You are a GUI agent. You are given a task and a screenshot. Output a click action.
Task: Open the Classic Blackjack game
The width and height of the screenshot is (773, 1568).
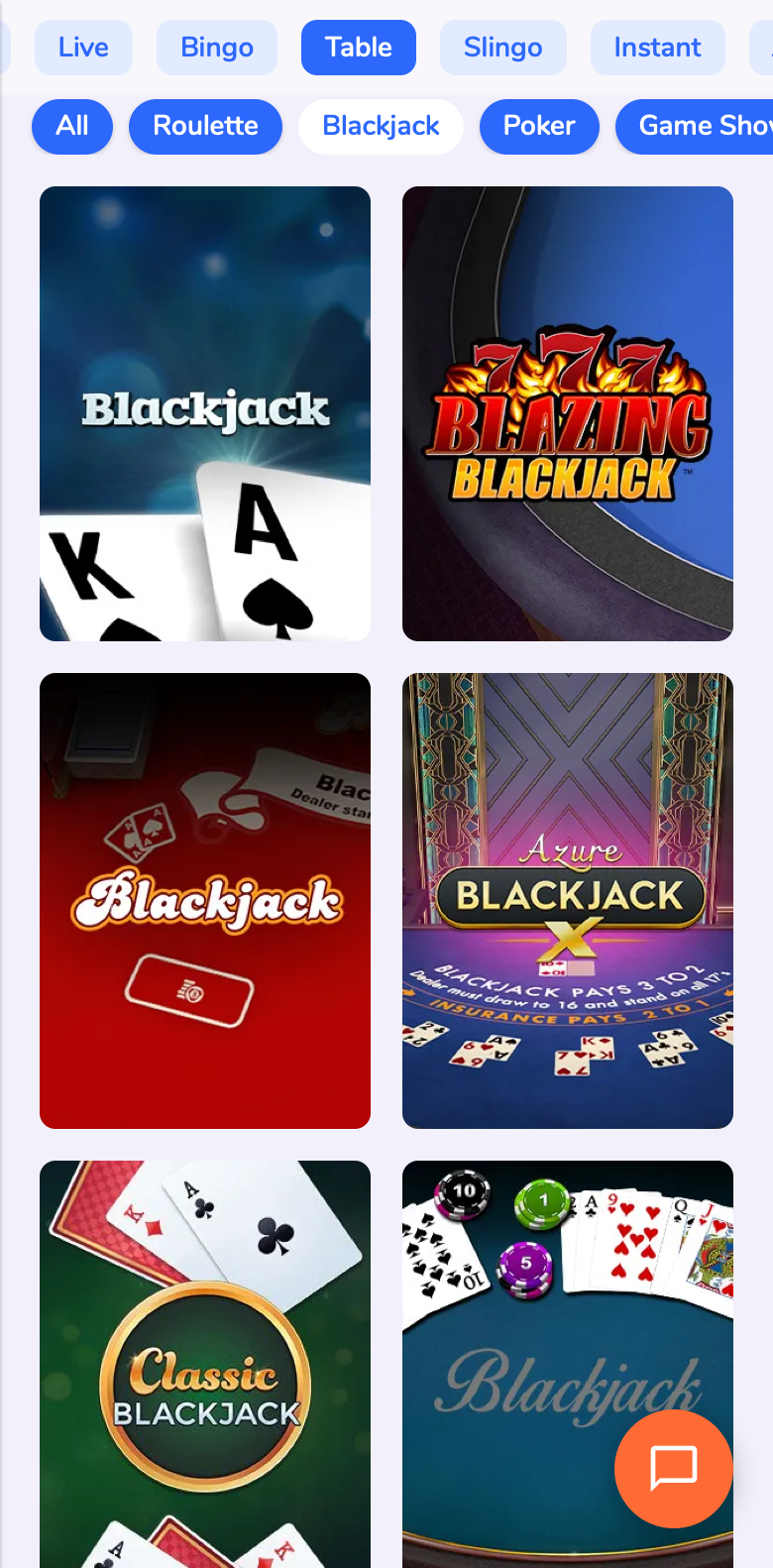[205, 1364]
